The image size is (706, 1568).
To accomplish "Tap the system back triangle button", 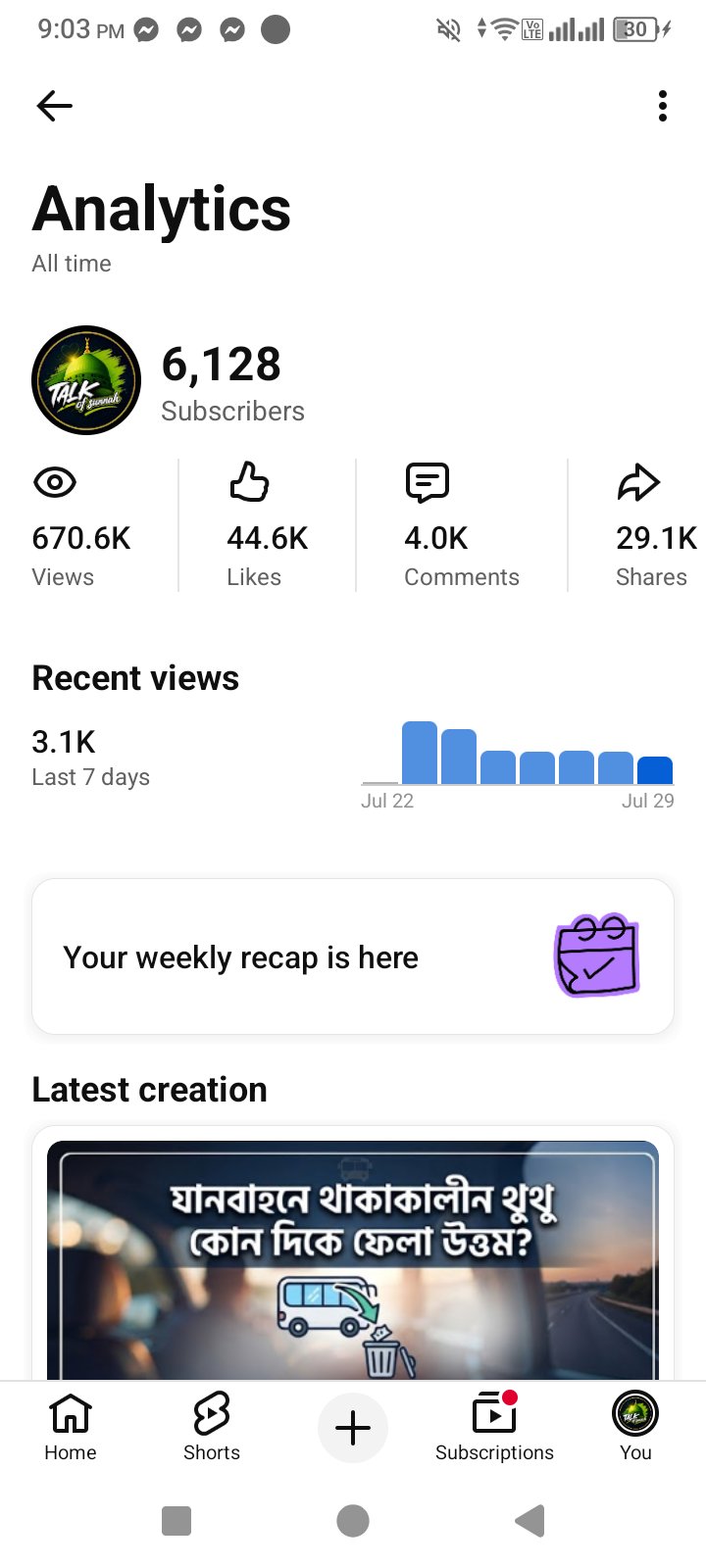I will pyautogui.click(x=529, y=1521).
